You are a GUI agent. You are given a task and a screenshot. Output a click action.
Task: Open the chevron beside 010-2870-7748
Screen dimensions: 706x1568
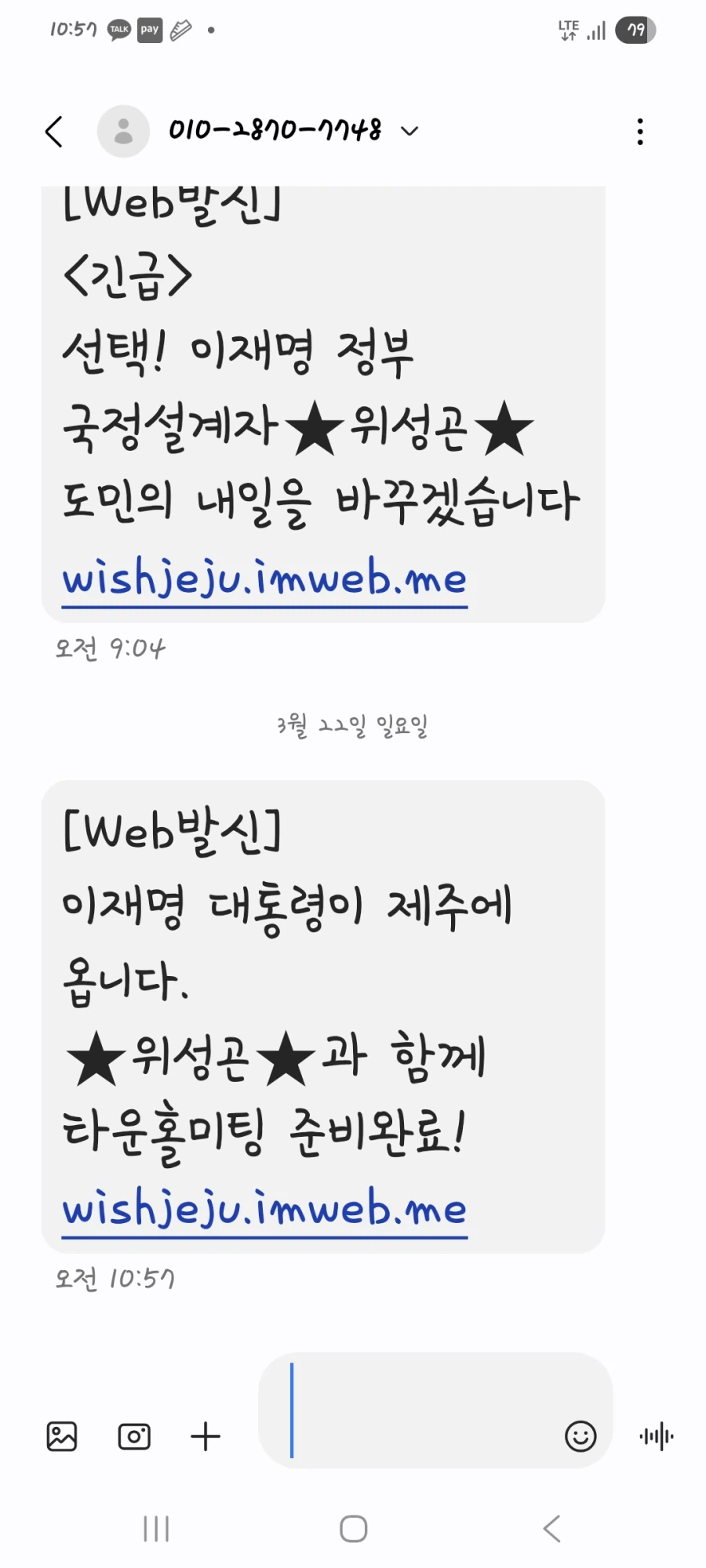[x=409, y=131]
